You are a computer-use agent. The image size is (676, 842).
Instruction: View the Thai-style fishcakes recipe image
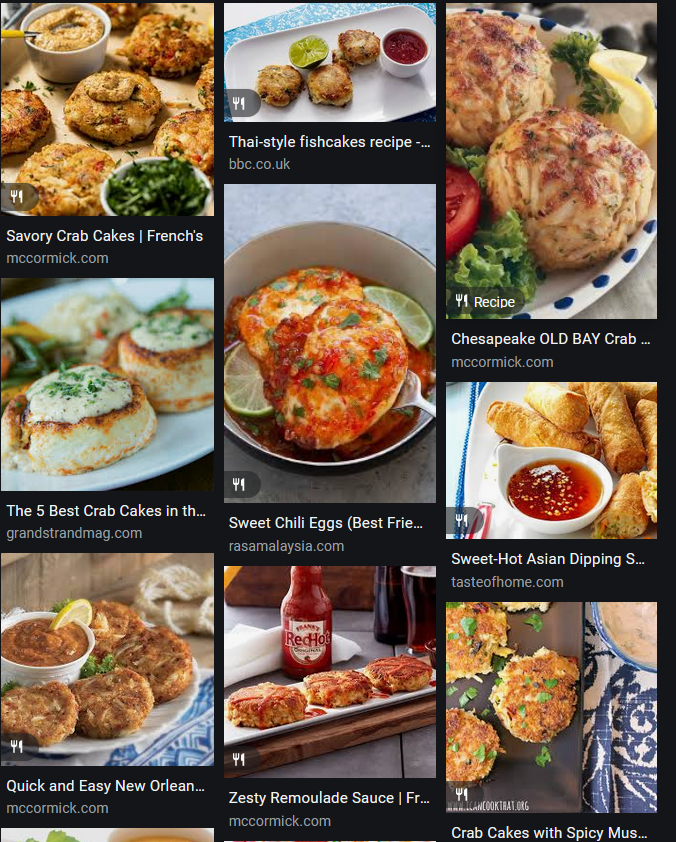(x=329, y=62)
